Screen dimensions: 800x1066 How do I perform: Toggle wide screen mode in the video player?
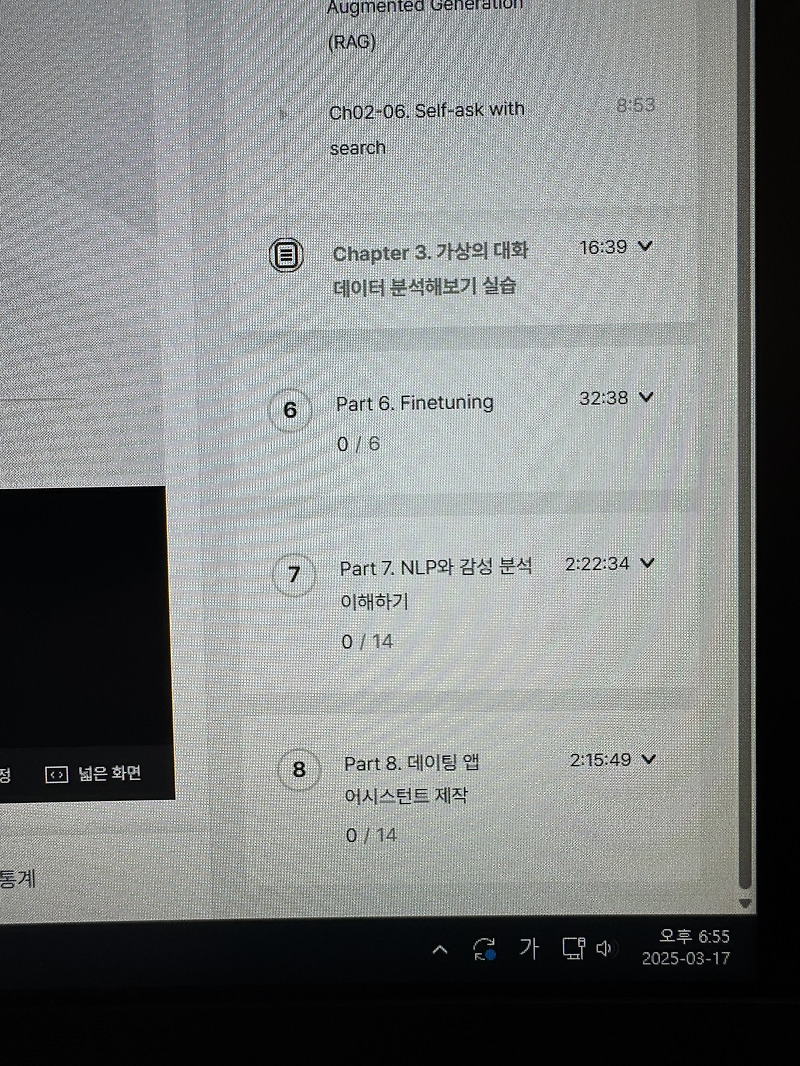[112, 773]
